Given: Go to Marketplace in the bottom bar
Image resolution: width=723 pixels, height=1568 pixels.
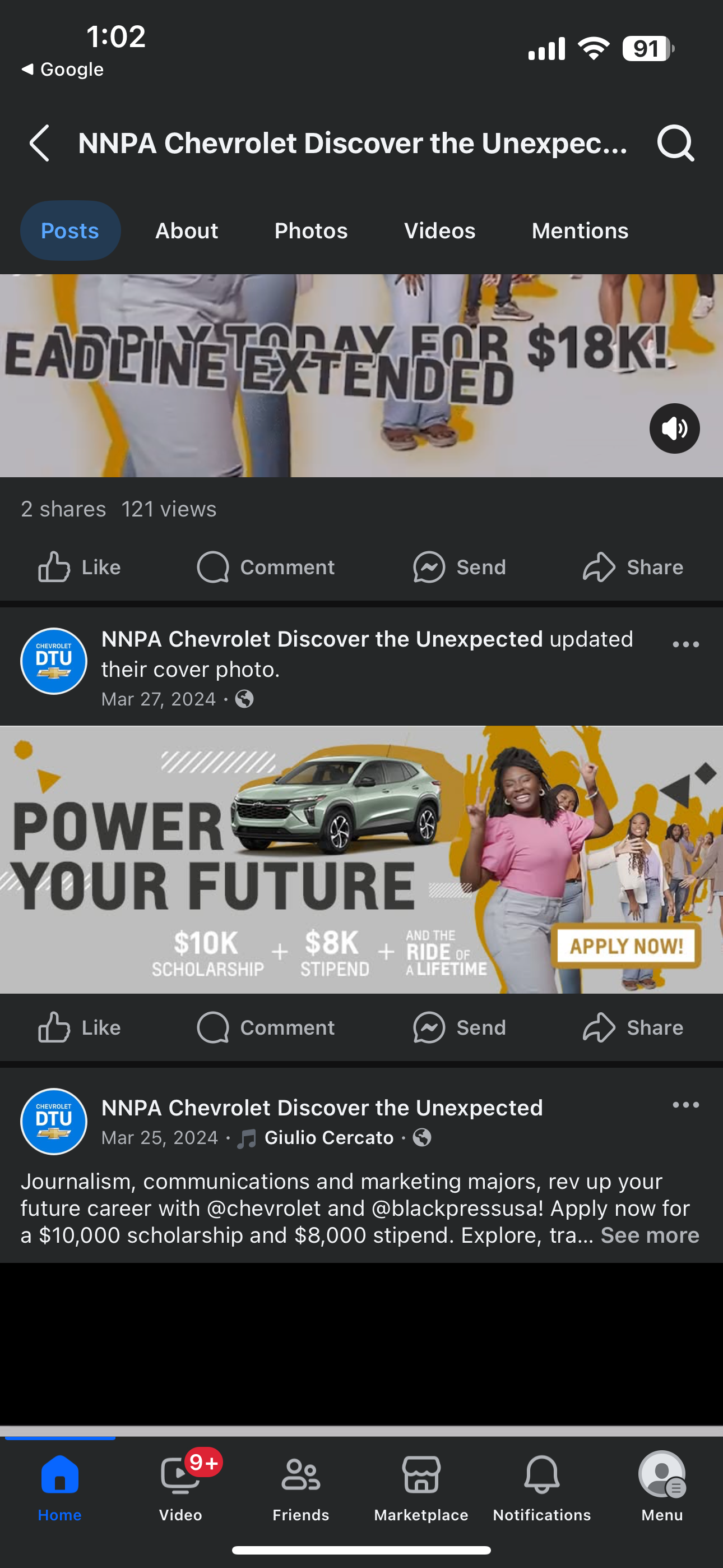Looking at the screenshot, I should (x=421, y=1488).
